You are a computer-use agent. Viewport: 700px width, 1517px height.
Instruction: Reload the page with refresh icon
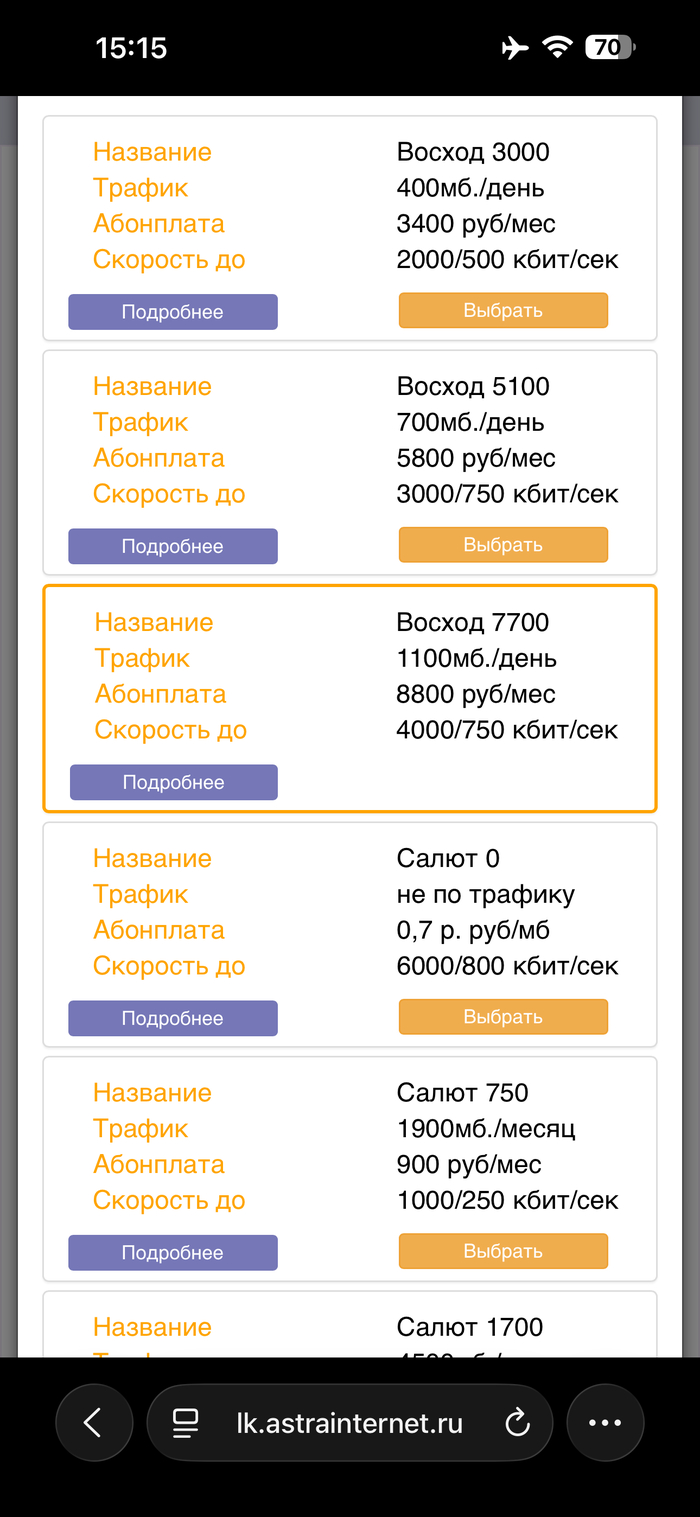(517, 1423)
